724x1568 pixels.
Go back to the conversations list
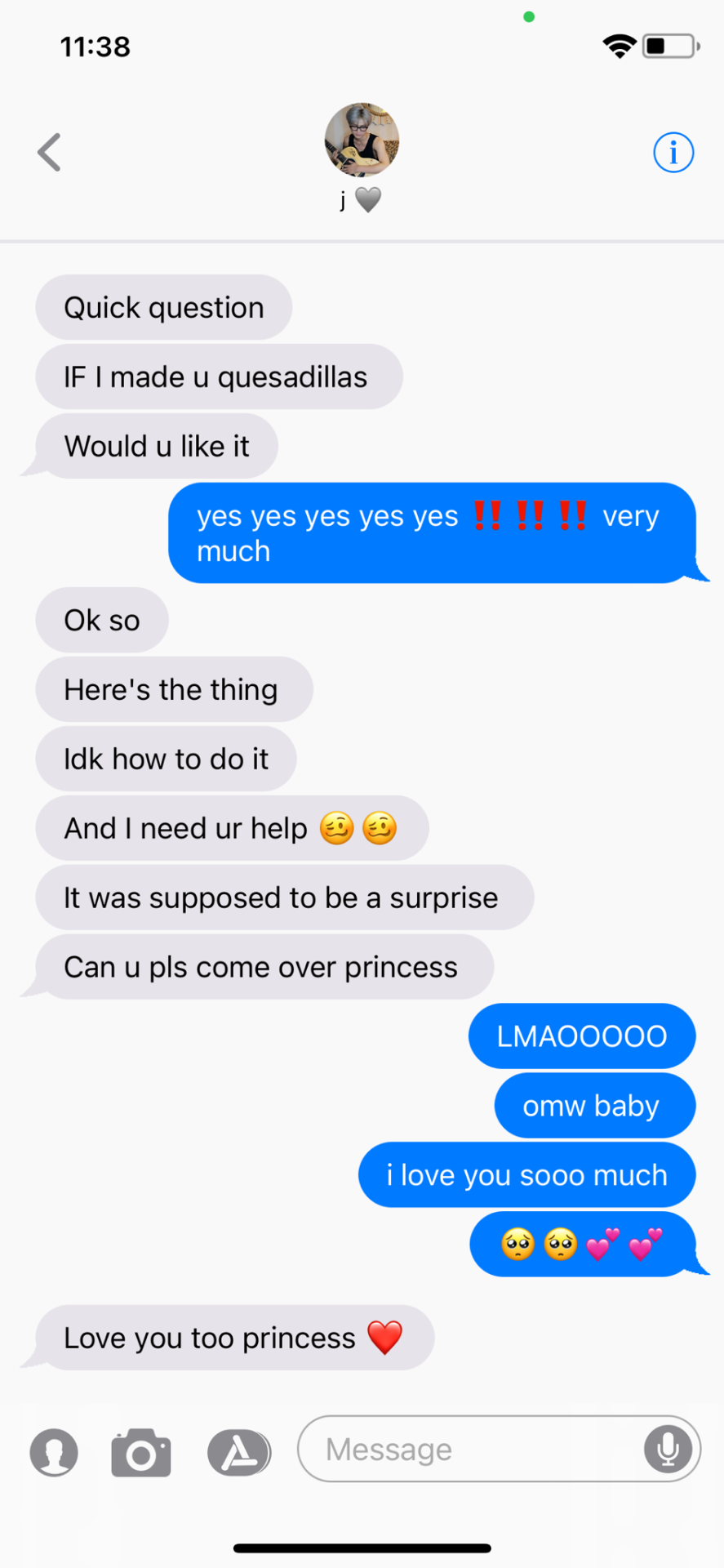[x=50, y=153]
